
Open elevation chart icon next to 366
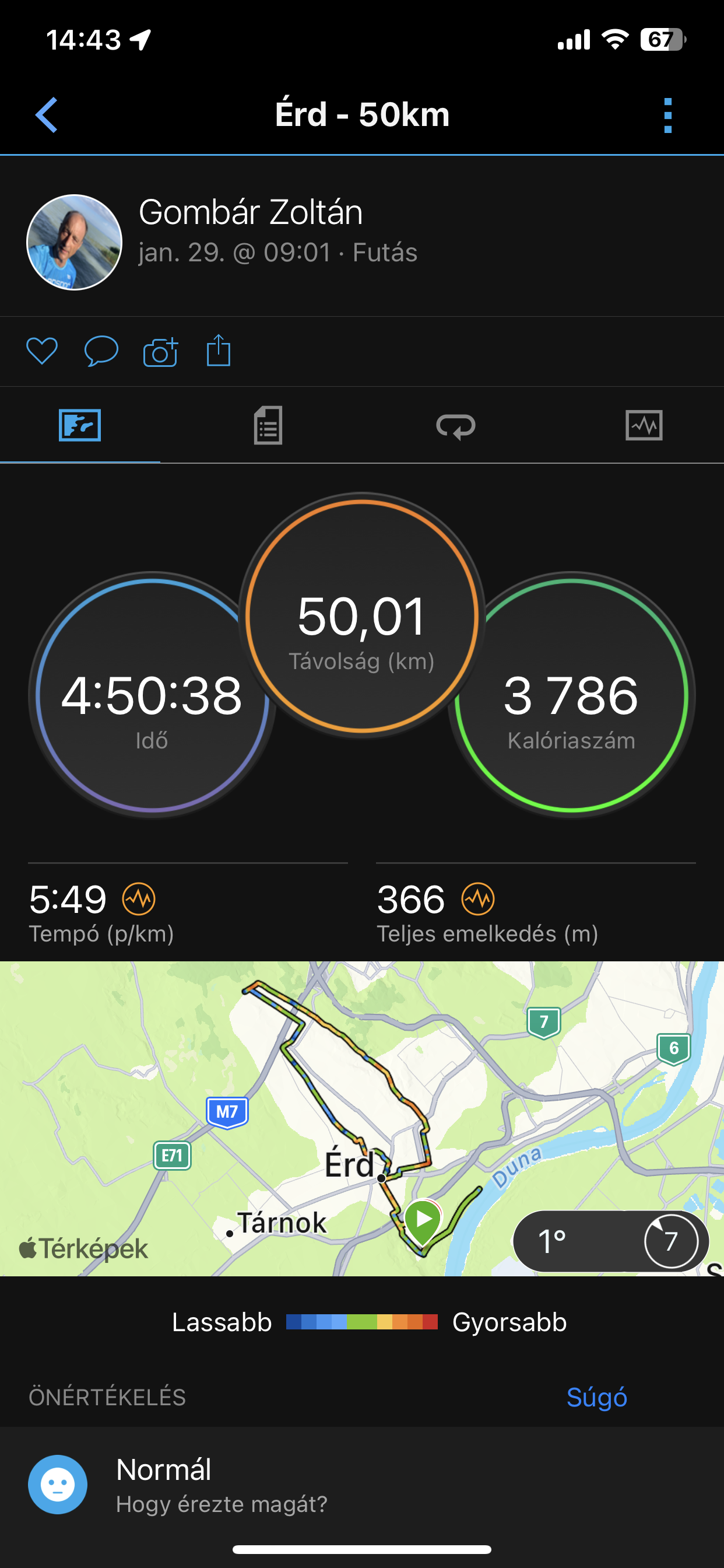tap(478, 898)
